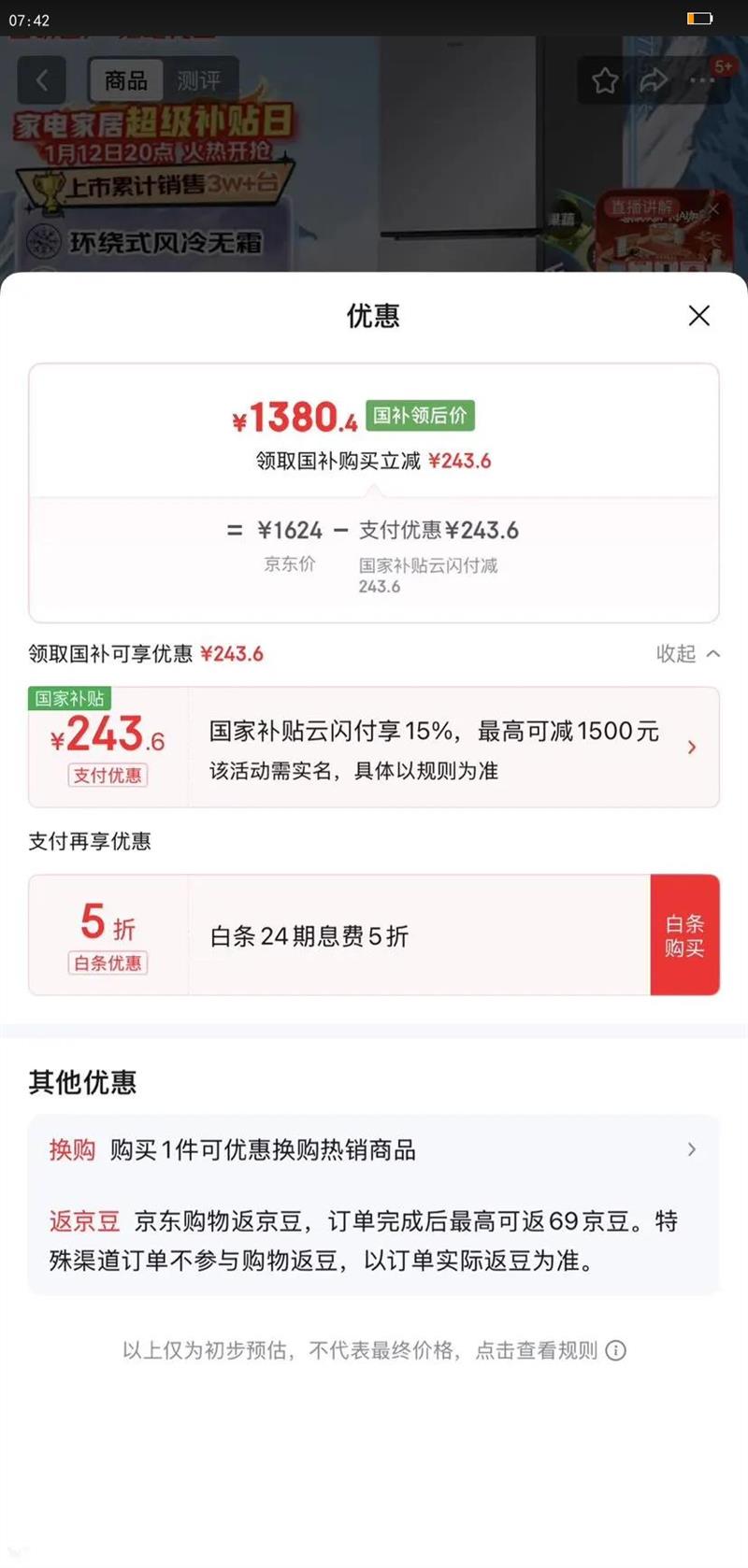Open the 换购 exchange offer chevron

[692, 1150]
